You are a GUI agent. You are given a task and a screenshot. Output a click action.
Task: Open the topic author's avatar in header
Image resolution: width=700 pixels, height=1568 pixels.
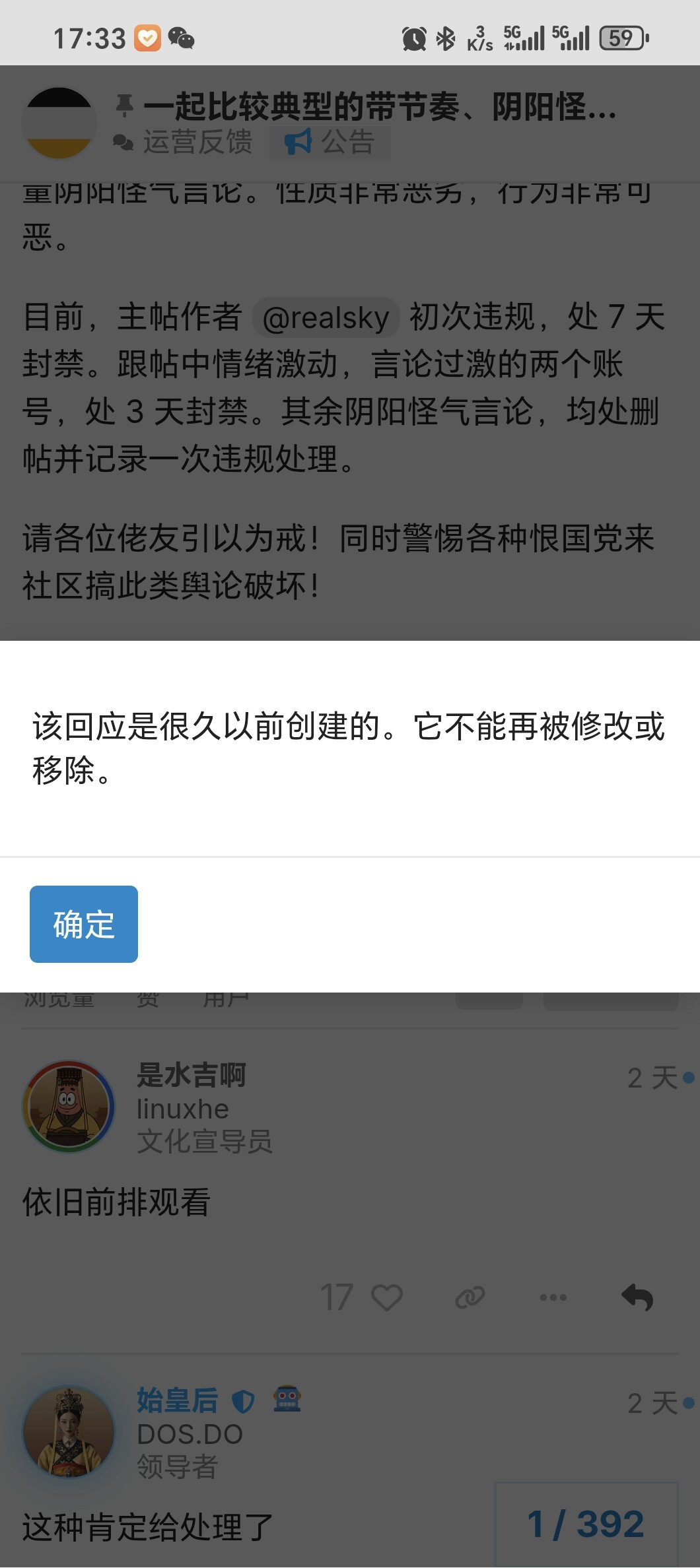(59, 123)
